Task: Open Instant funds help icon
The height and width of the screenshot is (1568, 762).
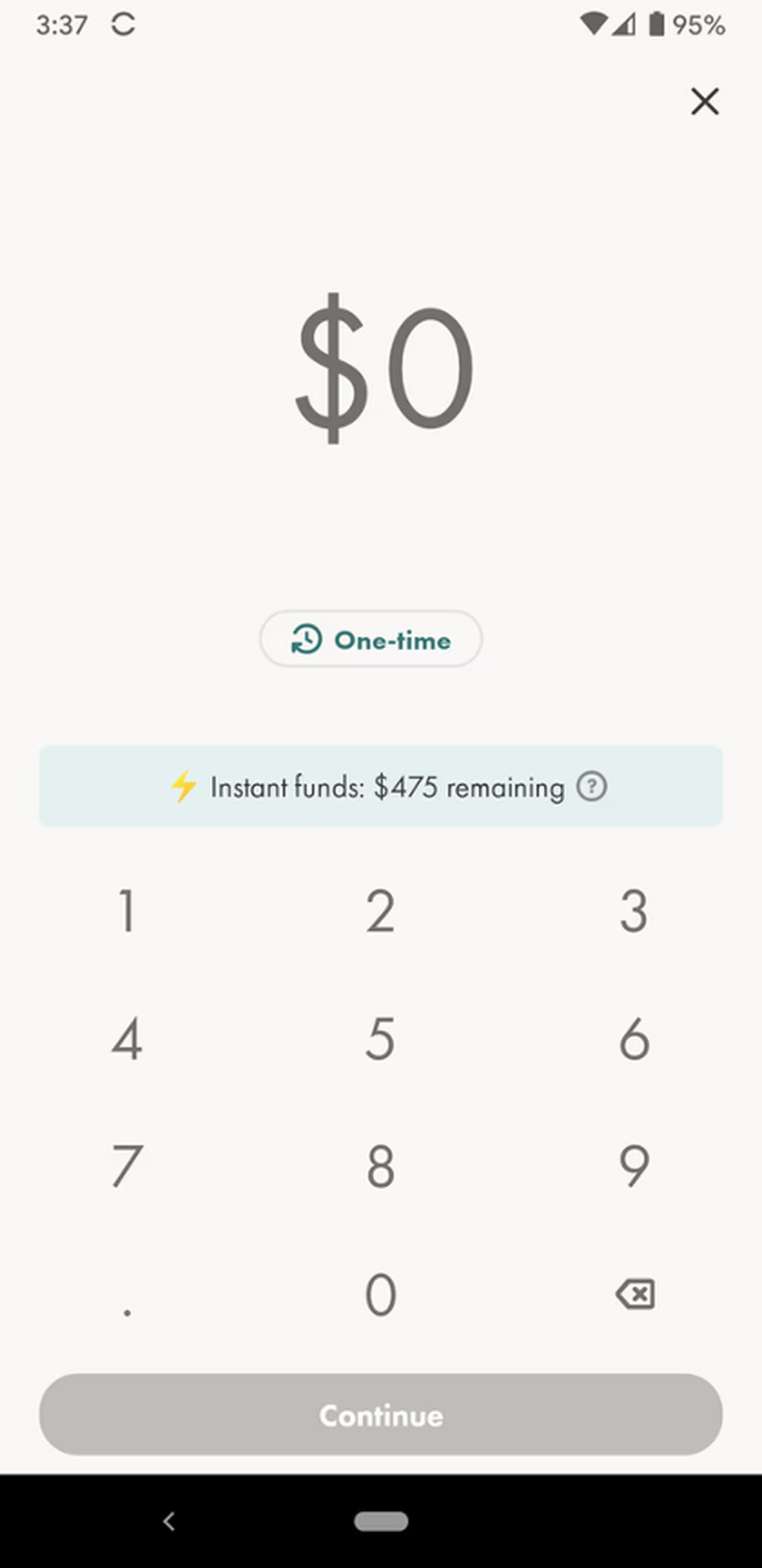Action: click(x=592, y=787)
